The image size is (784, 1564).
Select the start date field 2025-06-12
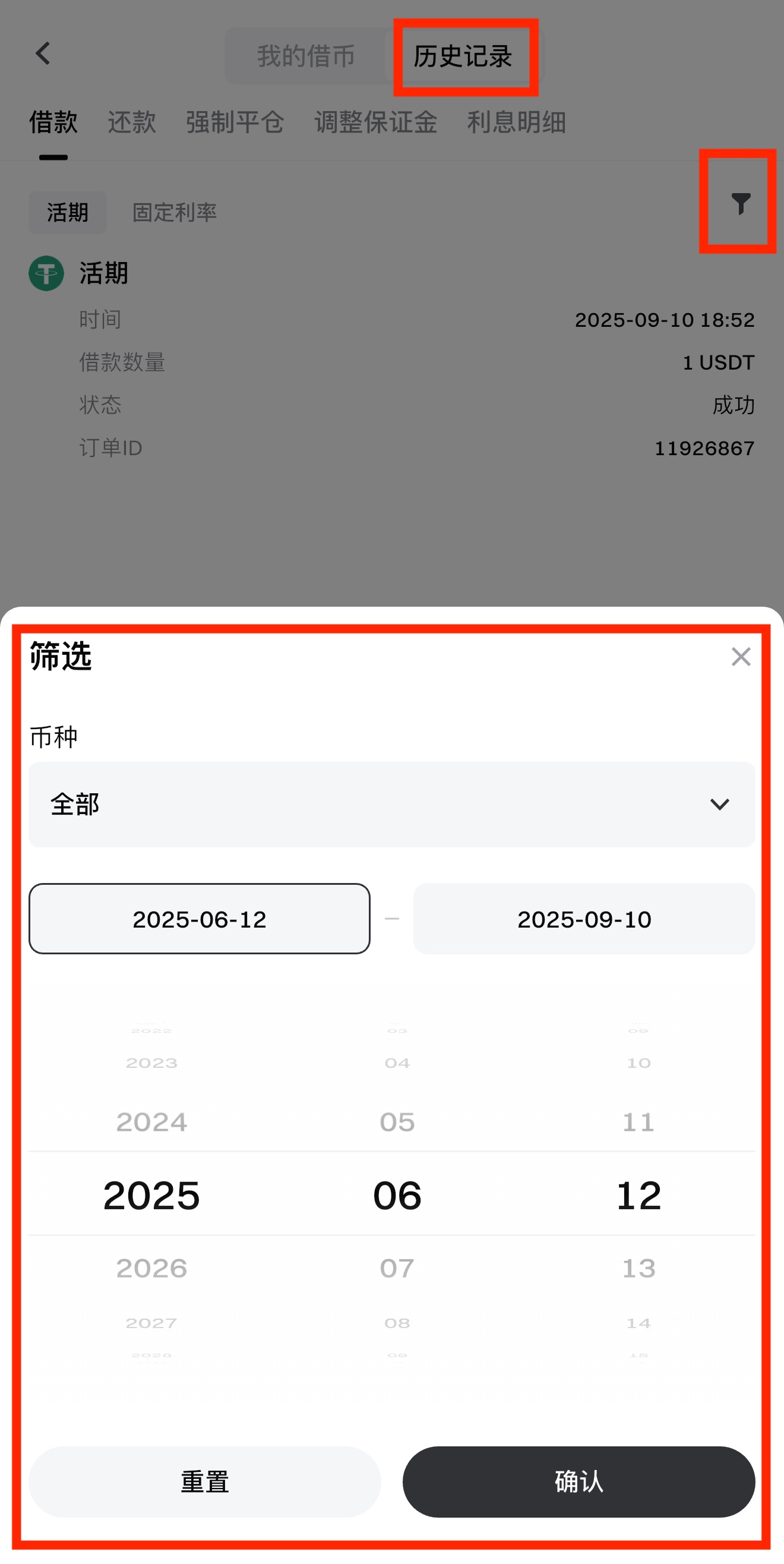click(199, 919)
